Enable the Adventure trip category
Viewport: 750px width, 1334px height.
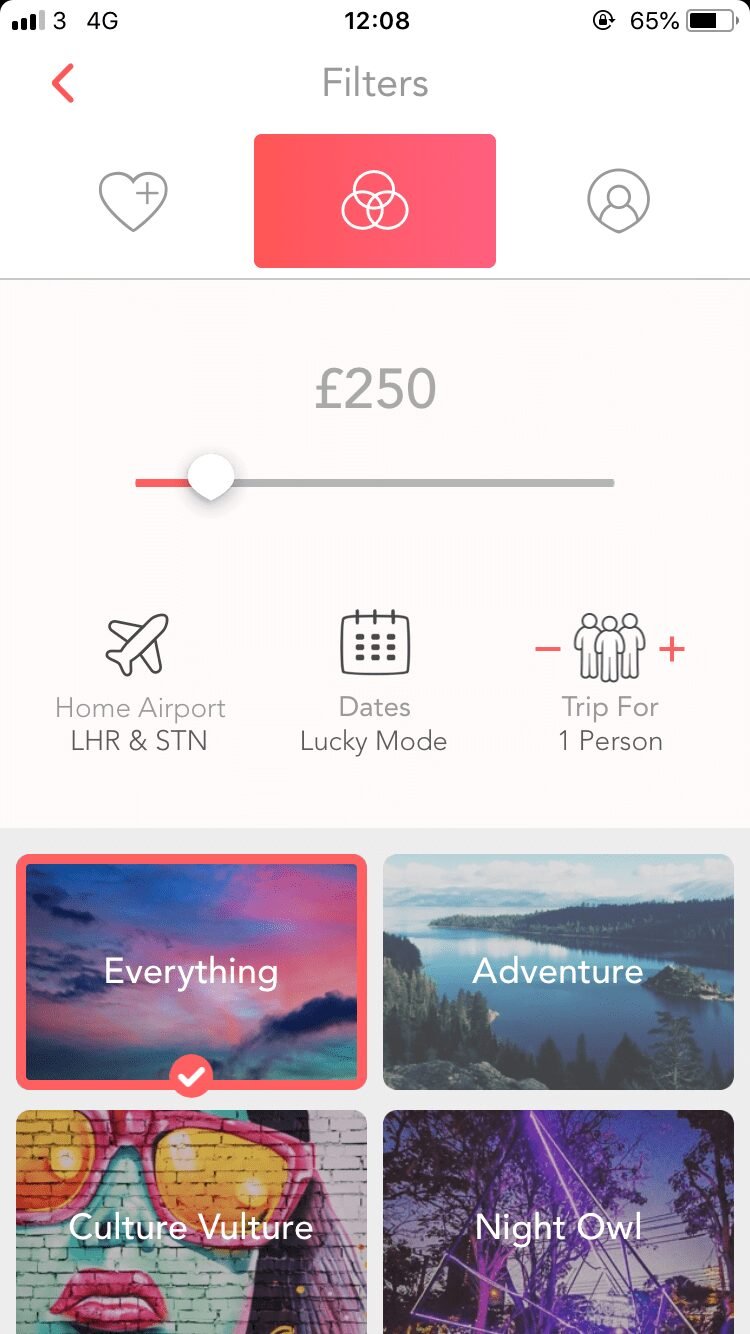click(557, 971)
